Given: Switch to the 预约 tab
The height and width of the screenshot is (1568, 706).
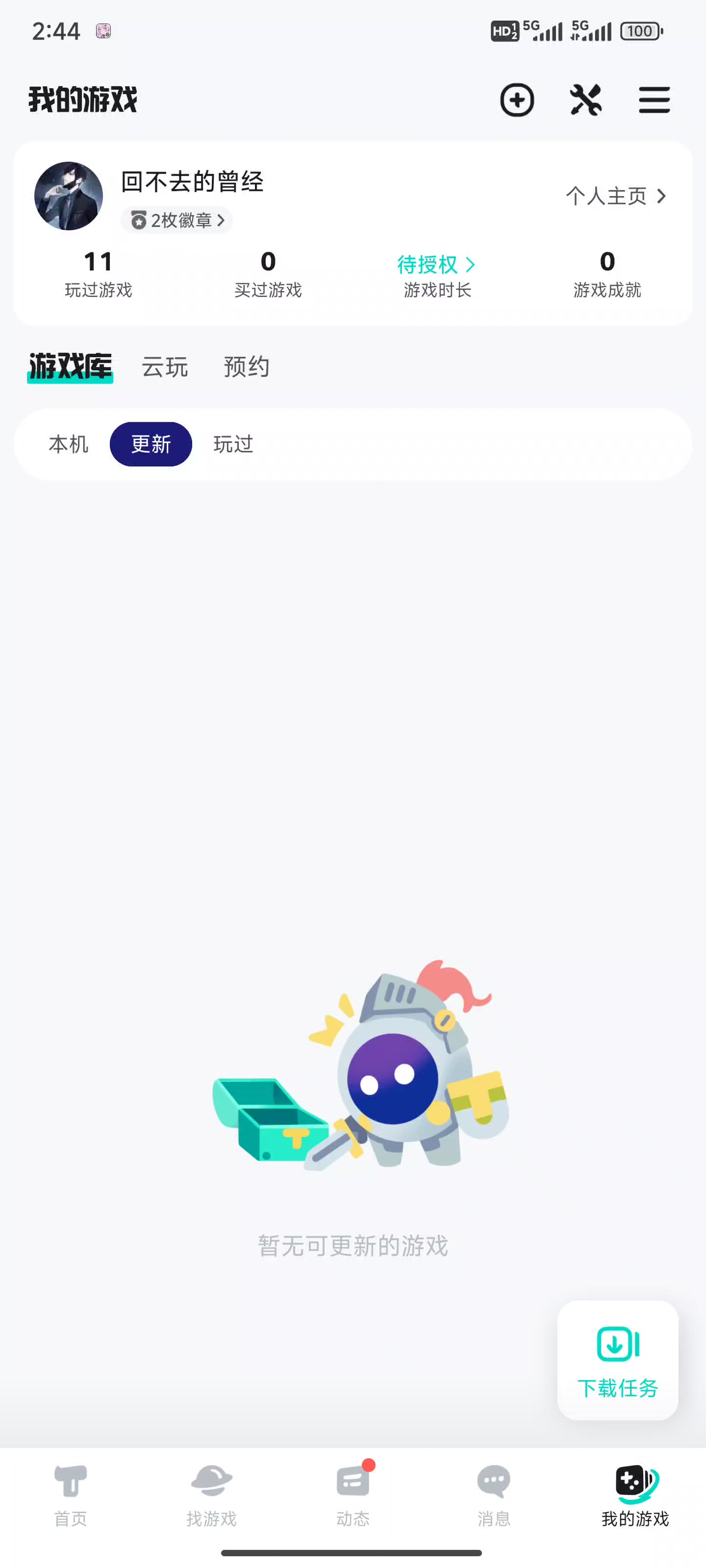Looking at the screenshot, I should pos(247,367).
